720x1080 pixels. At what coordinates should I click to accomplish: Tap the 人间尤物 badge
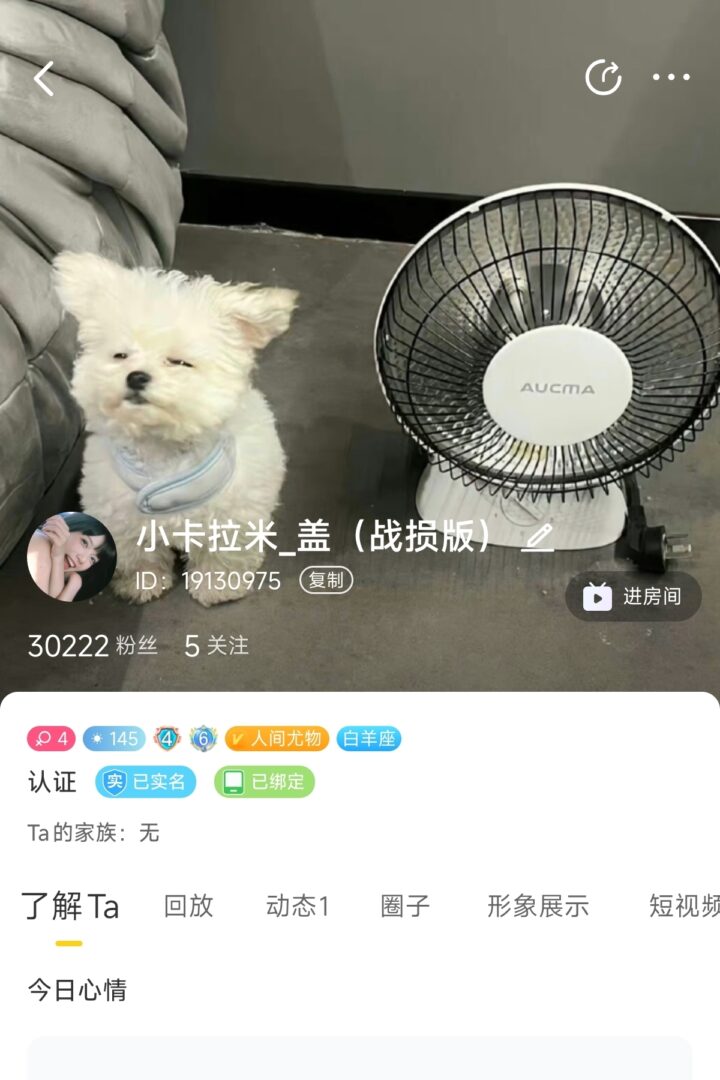click(x=277, y=739)
